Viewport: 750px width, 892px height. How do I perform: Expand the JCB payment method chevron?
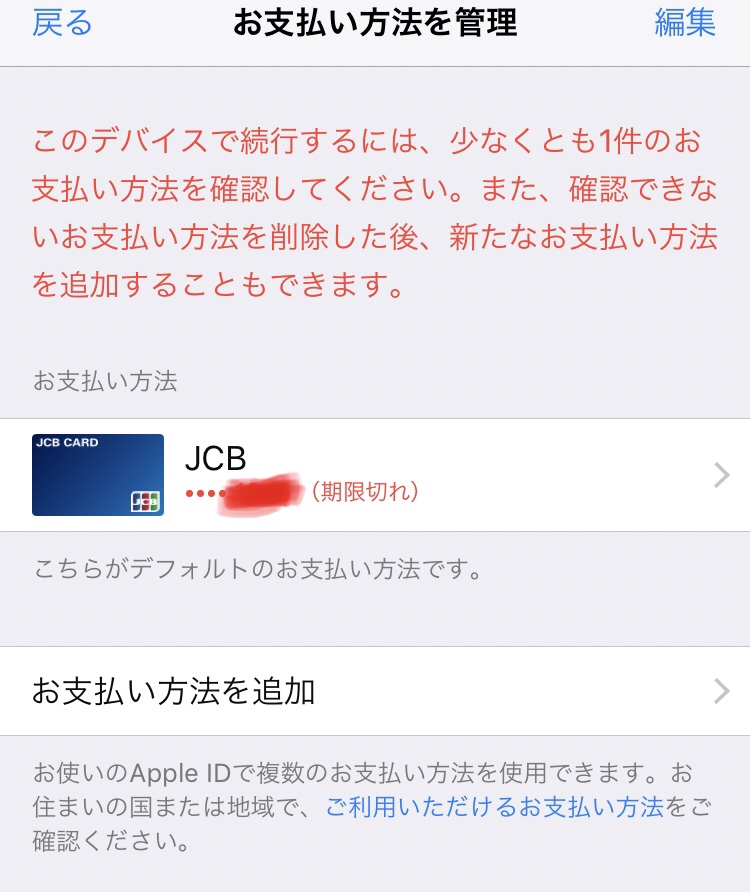tap(721, 476)
